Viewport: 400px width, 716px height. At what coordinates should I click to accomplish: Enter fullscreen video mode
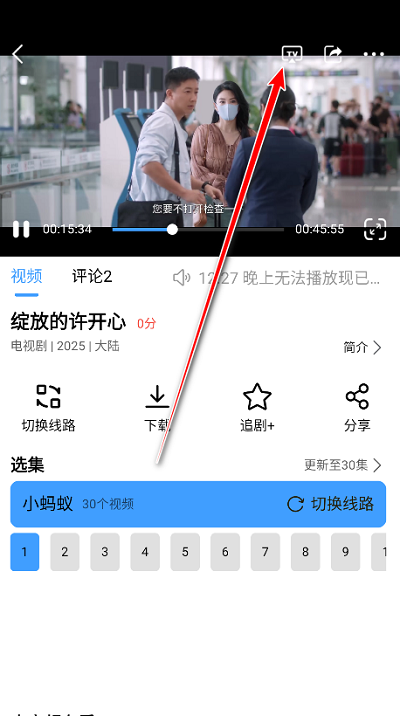point(375,229)
